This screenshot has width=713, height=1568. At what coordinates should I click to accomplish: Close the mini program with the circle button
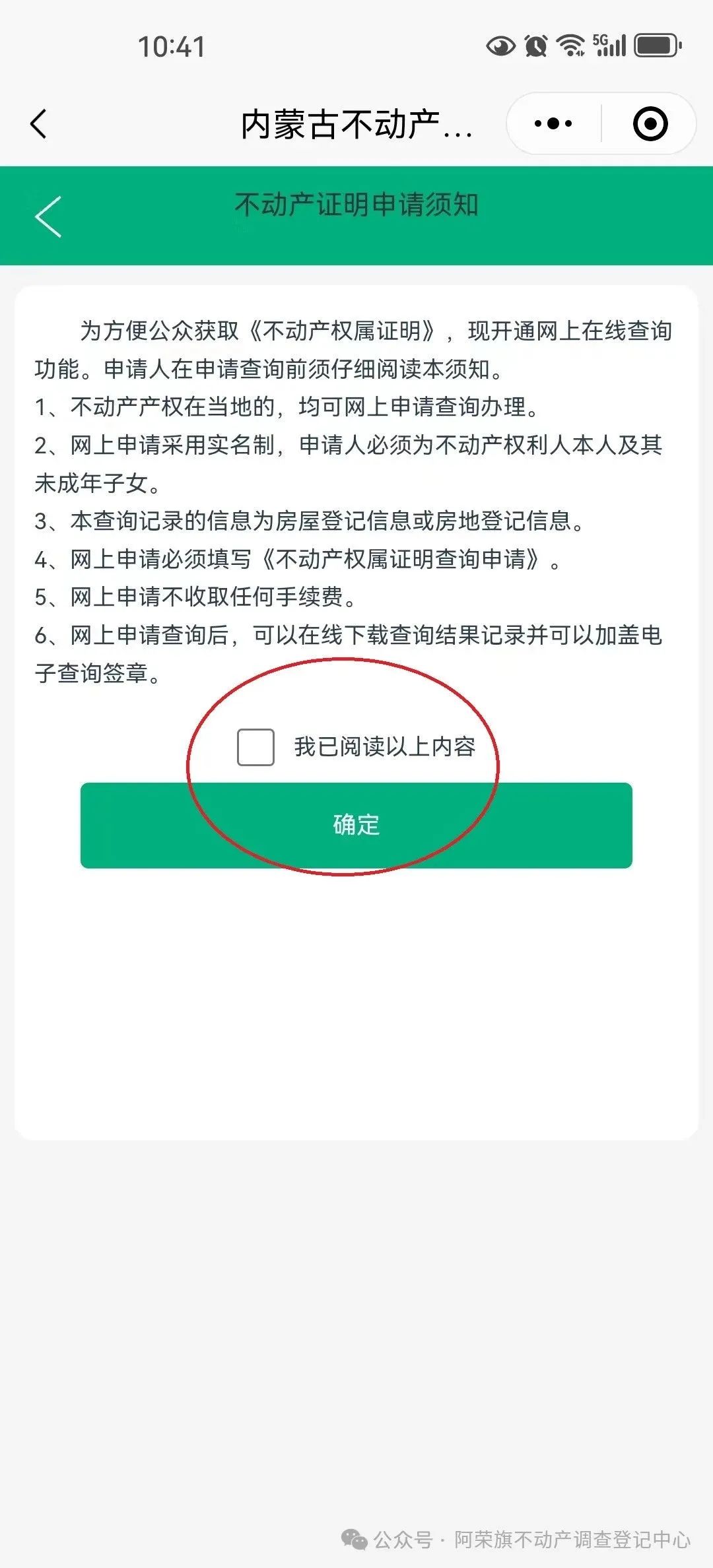pos(650,123)
